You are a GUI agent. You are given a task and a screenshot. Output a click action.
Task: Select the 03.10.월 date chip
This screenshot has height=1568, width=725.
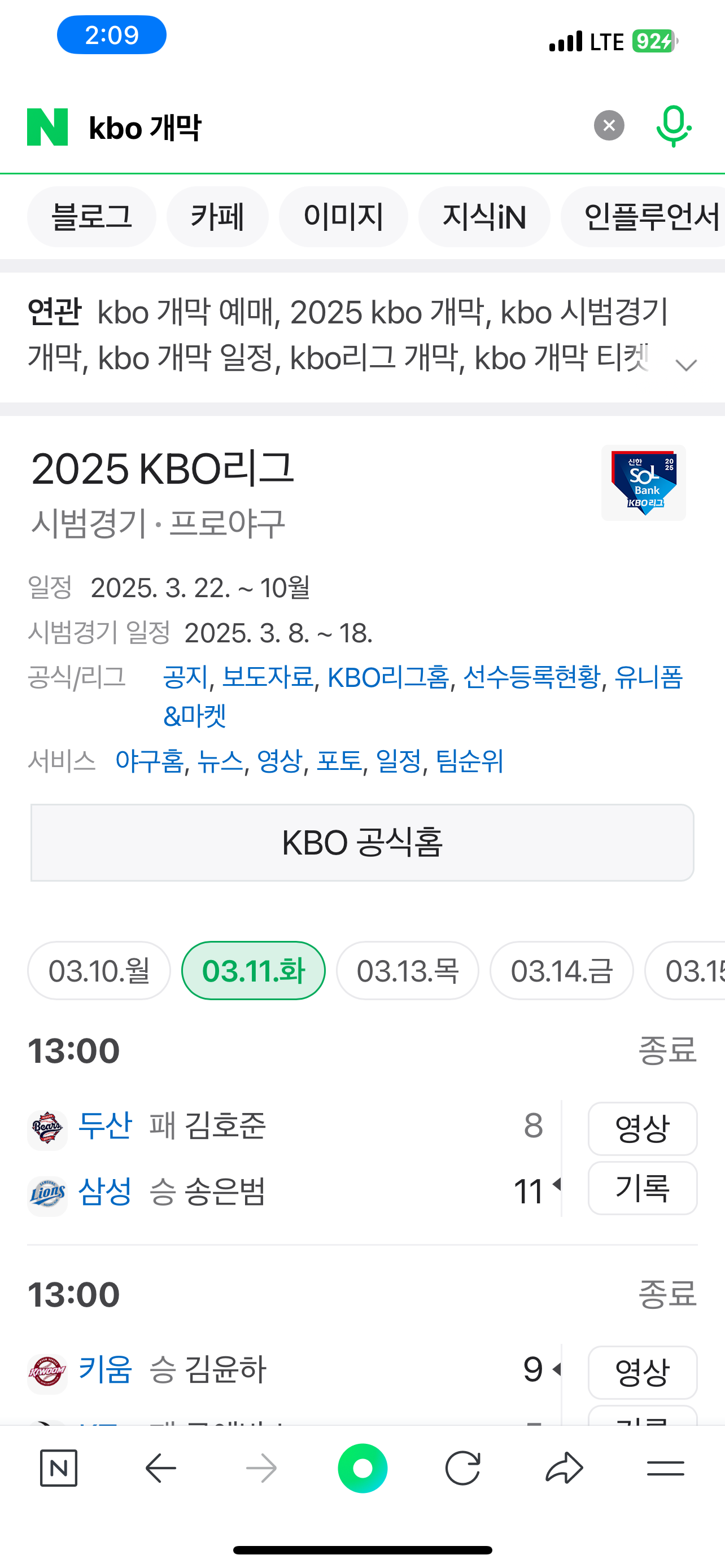[99, 970]
